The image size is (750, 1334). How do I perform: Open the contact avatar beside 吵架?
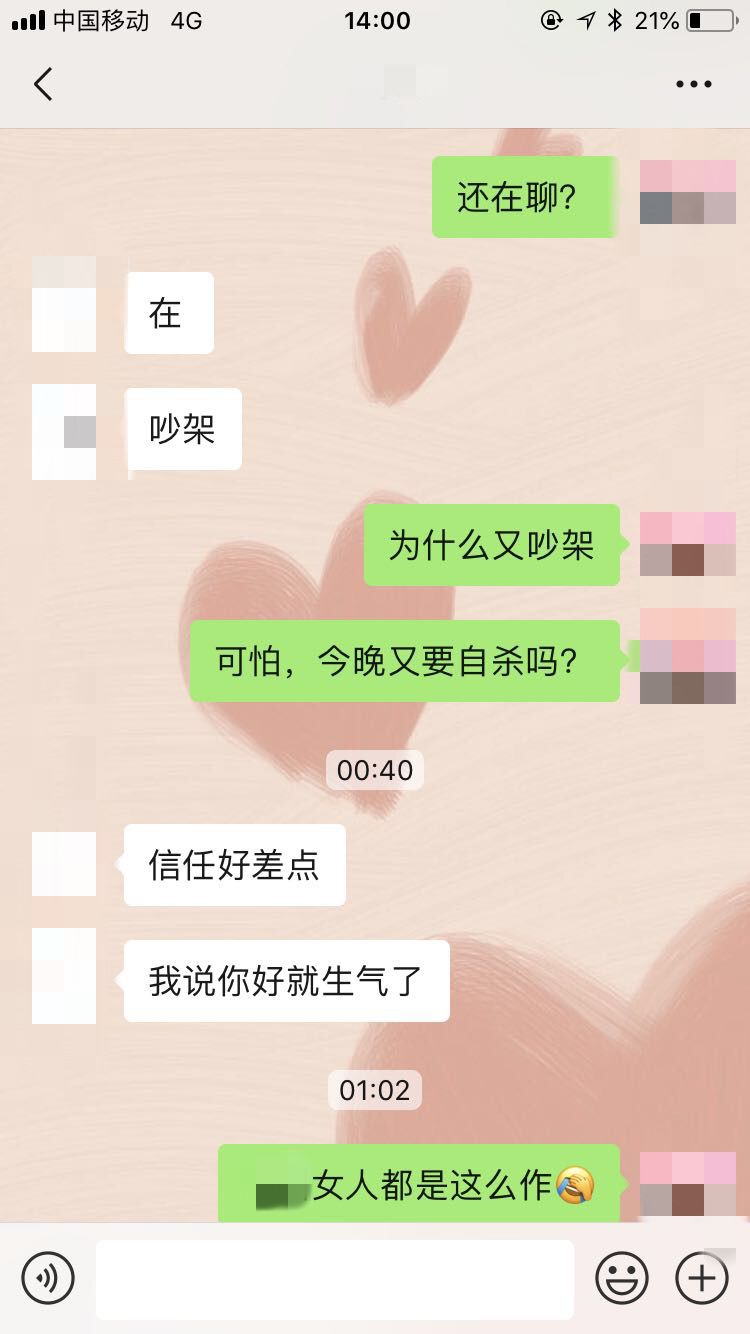point(64,432)
